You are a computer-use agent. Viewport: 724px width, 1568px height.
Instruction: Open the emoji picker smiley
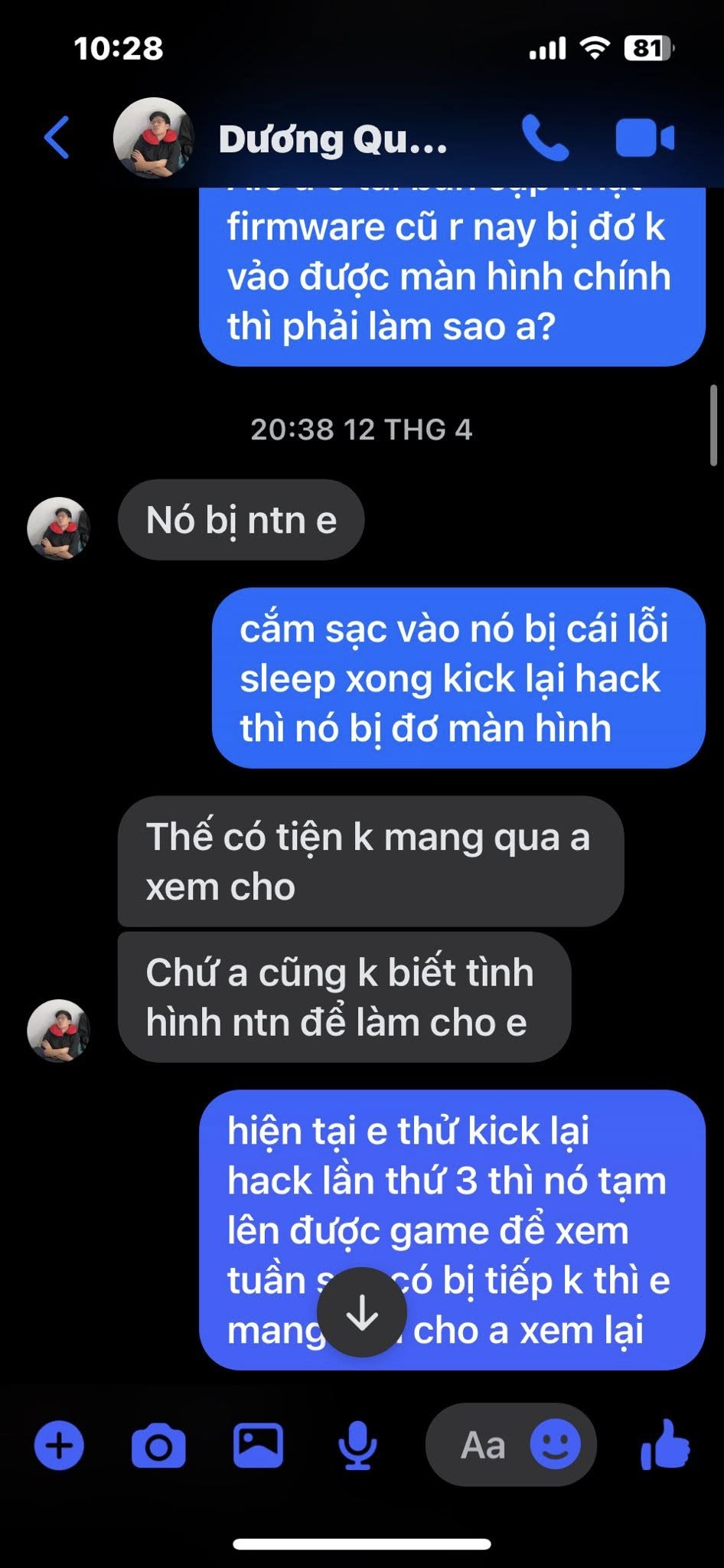pyautogui.click(x=556, y=1445)
